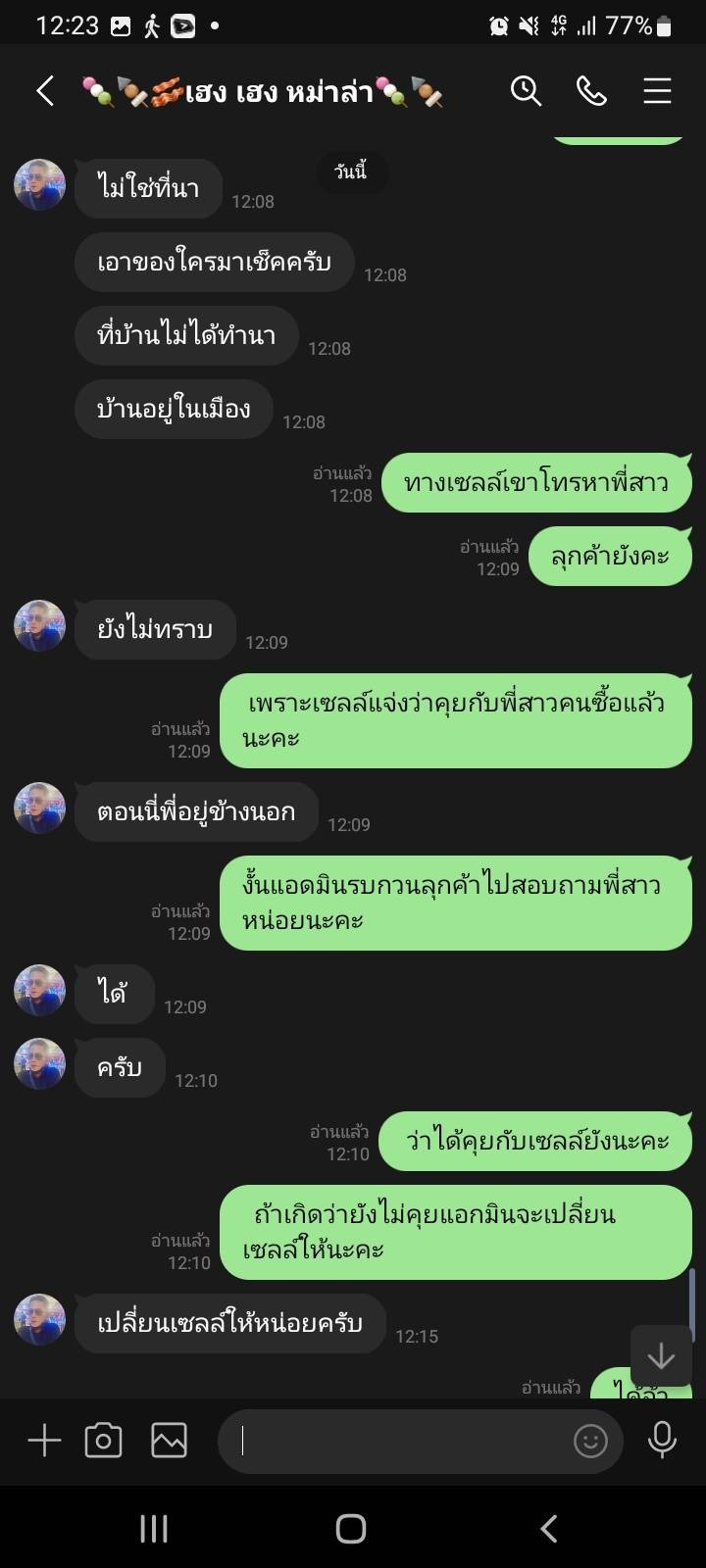
Task: Jump to the latest message
Action: [x=661, y=1356]
